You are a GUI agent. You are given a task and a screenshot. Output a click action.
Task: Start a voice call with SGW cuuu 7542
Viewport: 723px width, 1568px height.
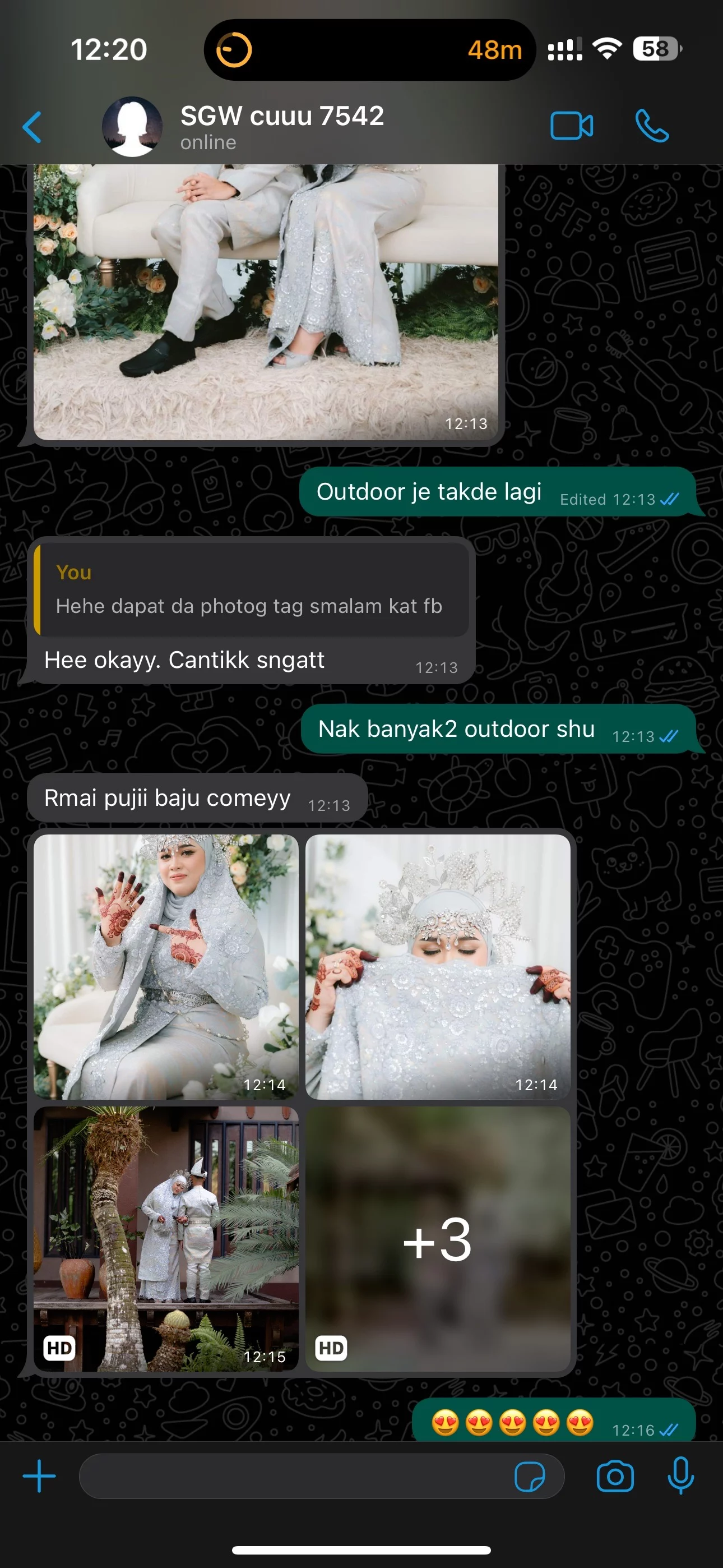652,127
